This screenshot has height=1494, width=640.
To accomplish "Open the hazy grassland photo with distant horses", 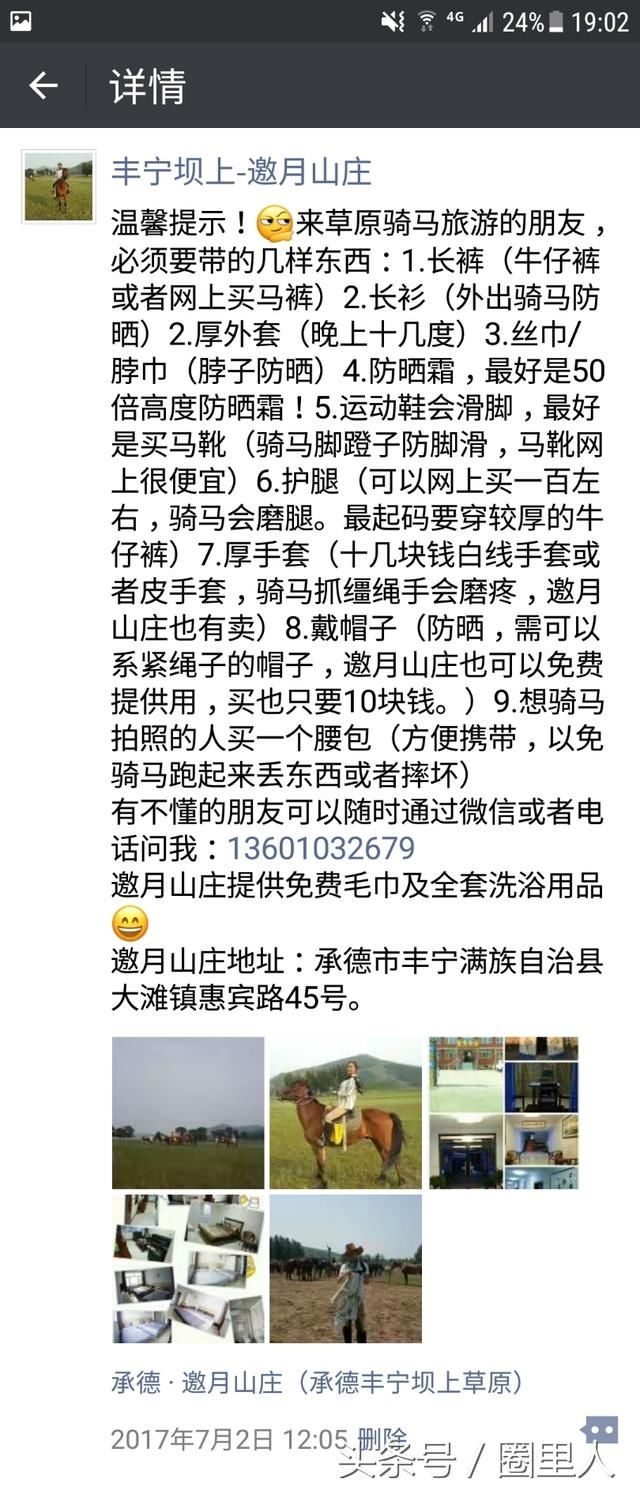I will 188,1112.
